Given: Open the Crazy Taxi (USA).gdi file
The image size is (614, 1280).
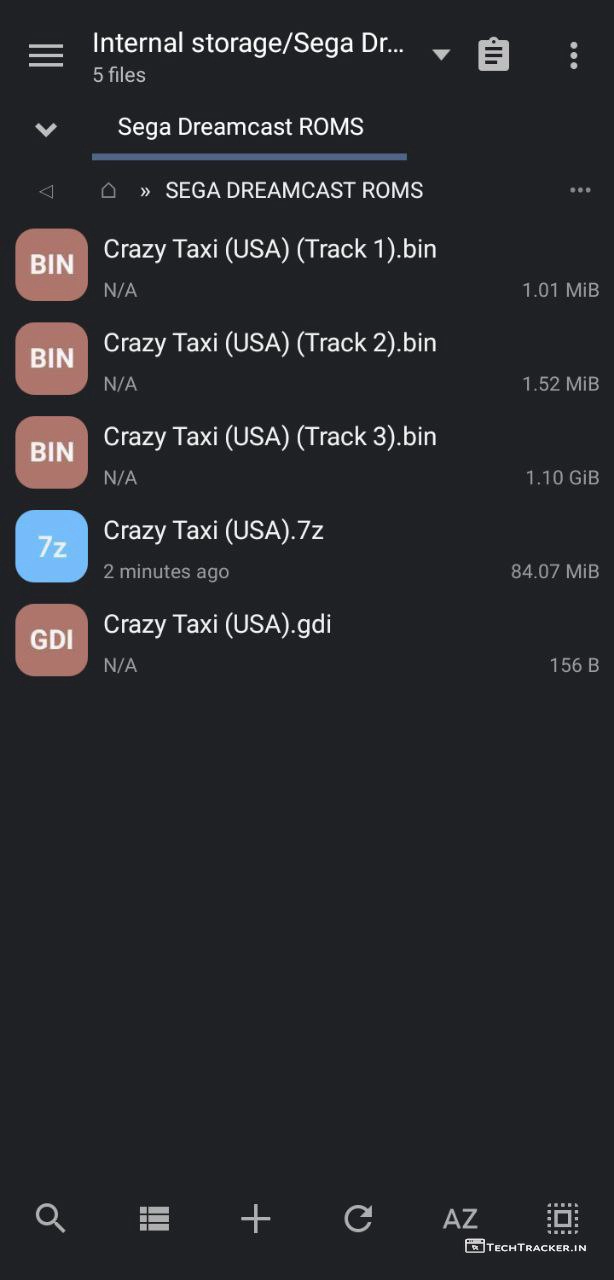Looking at the screenshot, I should tap(218, 626).
